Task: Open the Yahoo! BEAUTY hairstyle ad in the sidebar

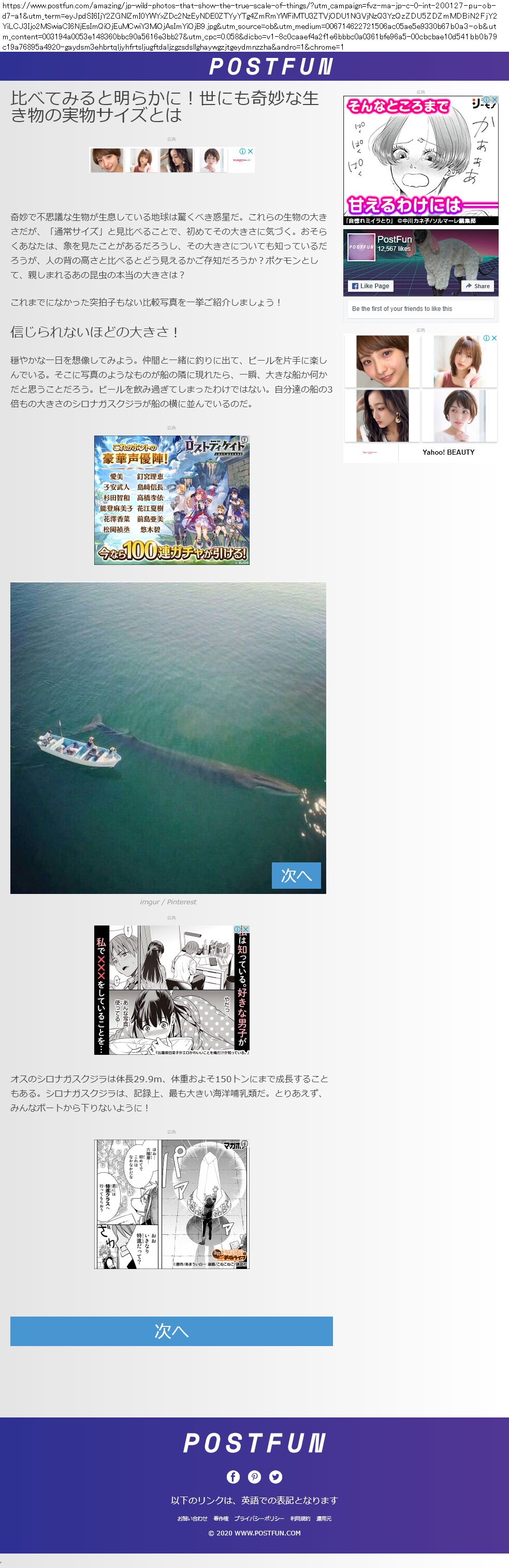Action: [420, 398]
